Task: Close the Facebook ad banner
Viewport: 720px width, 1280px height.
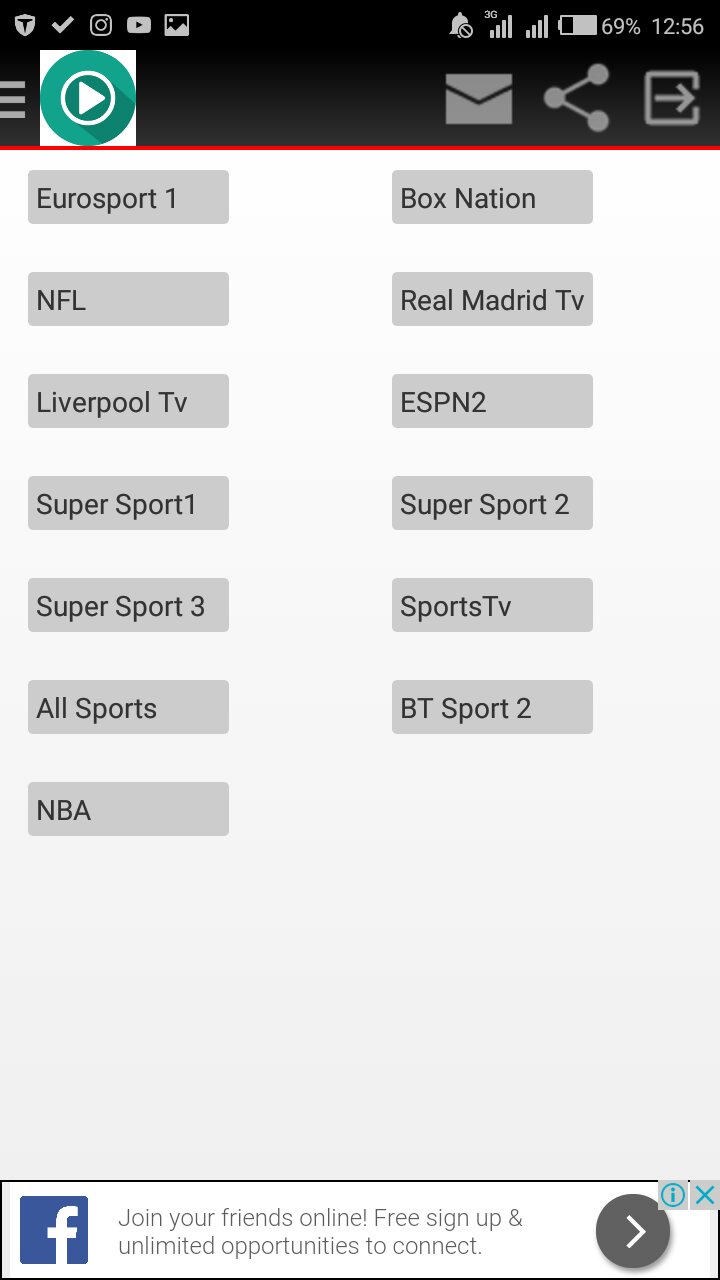Action: tap(705, 1194)
